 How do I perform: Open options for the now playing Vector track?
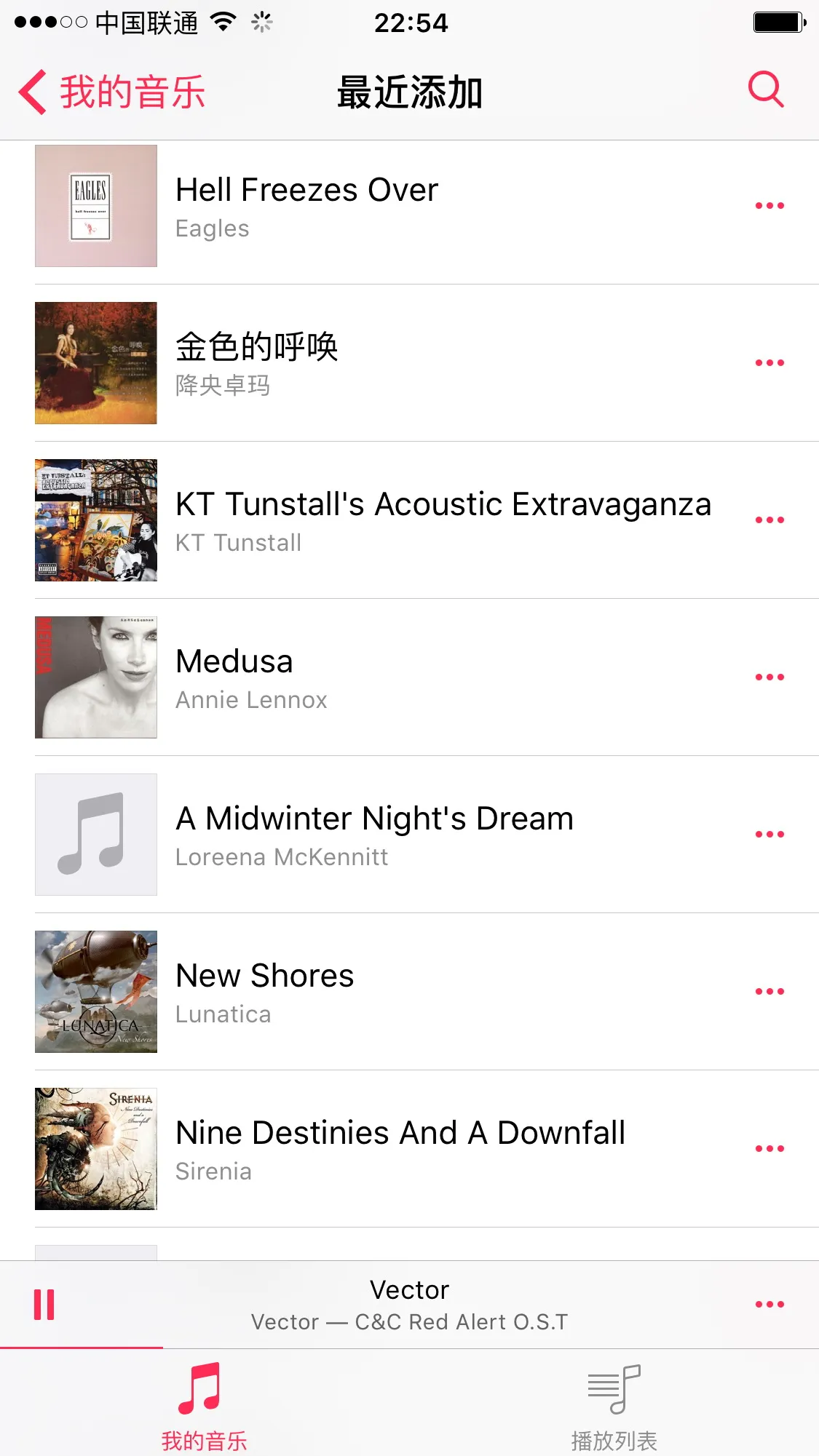[769, 1304]
